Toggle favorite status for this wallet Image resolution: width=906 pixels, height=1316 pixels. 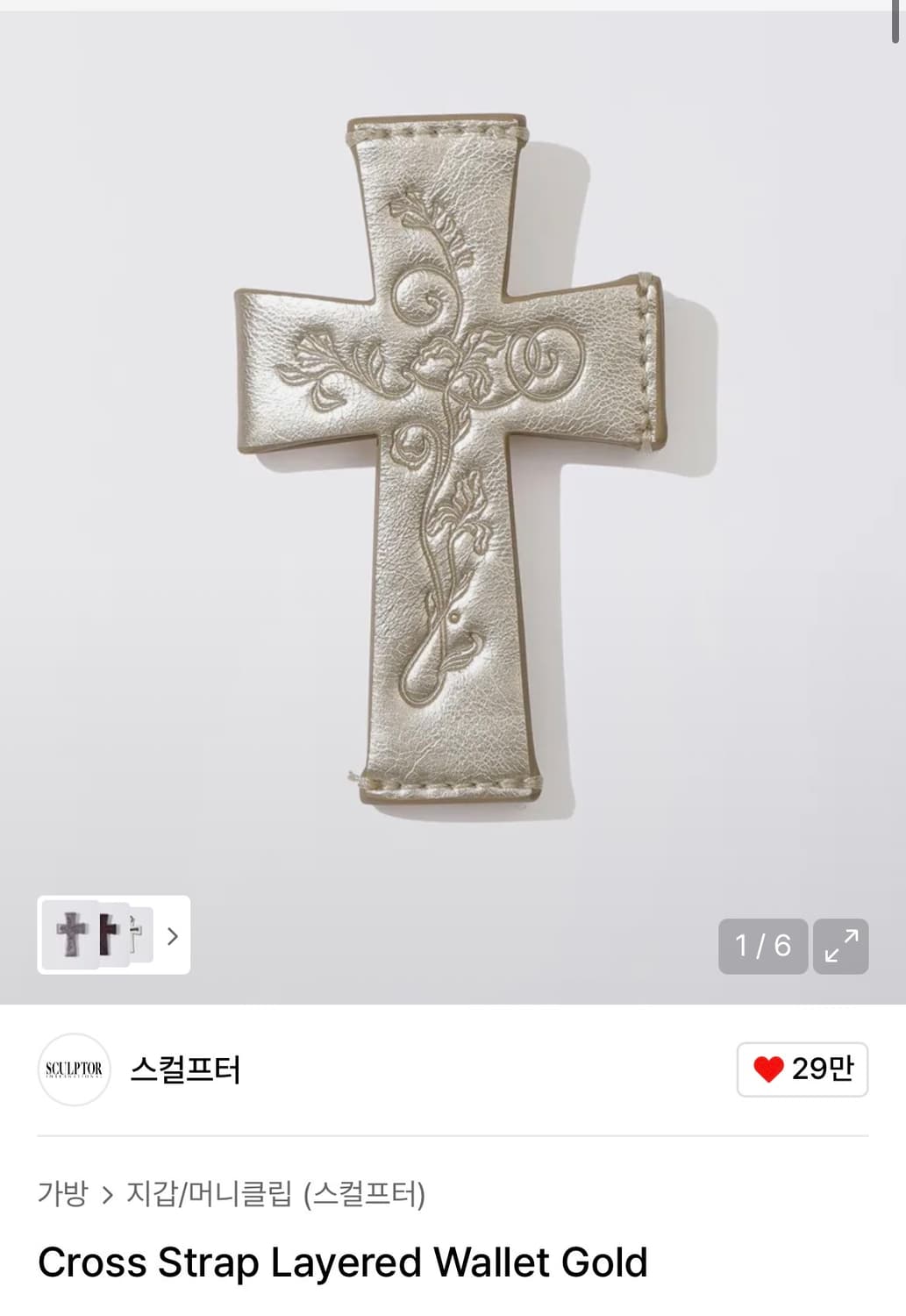(801, 1069)
